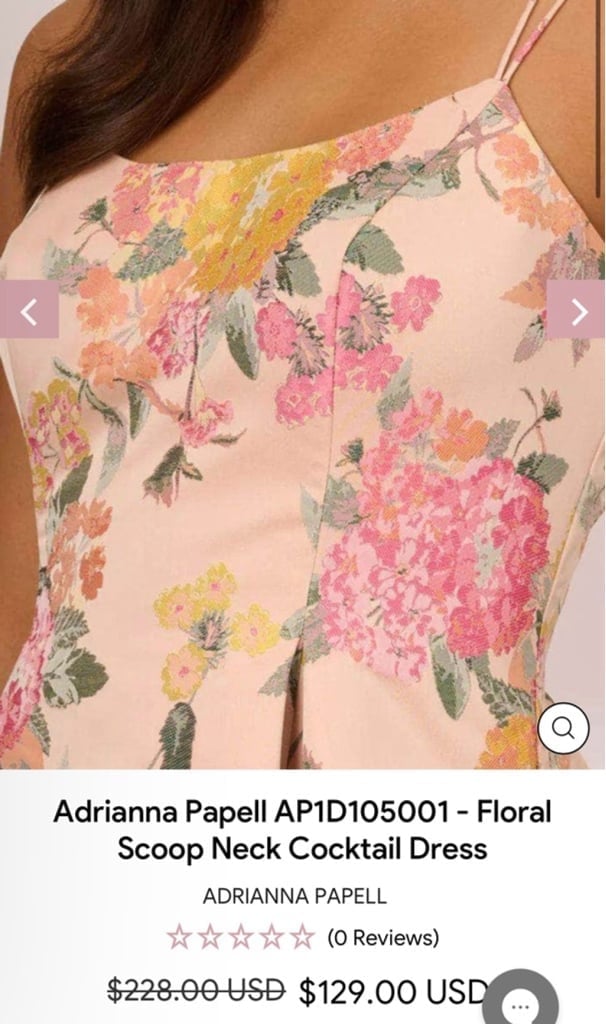The width and height of the screenshot is (606, 1026).
Task: Show the next product photo
Action: [576, 310]
